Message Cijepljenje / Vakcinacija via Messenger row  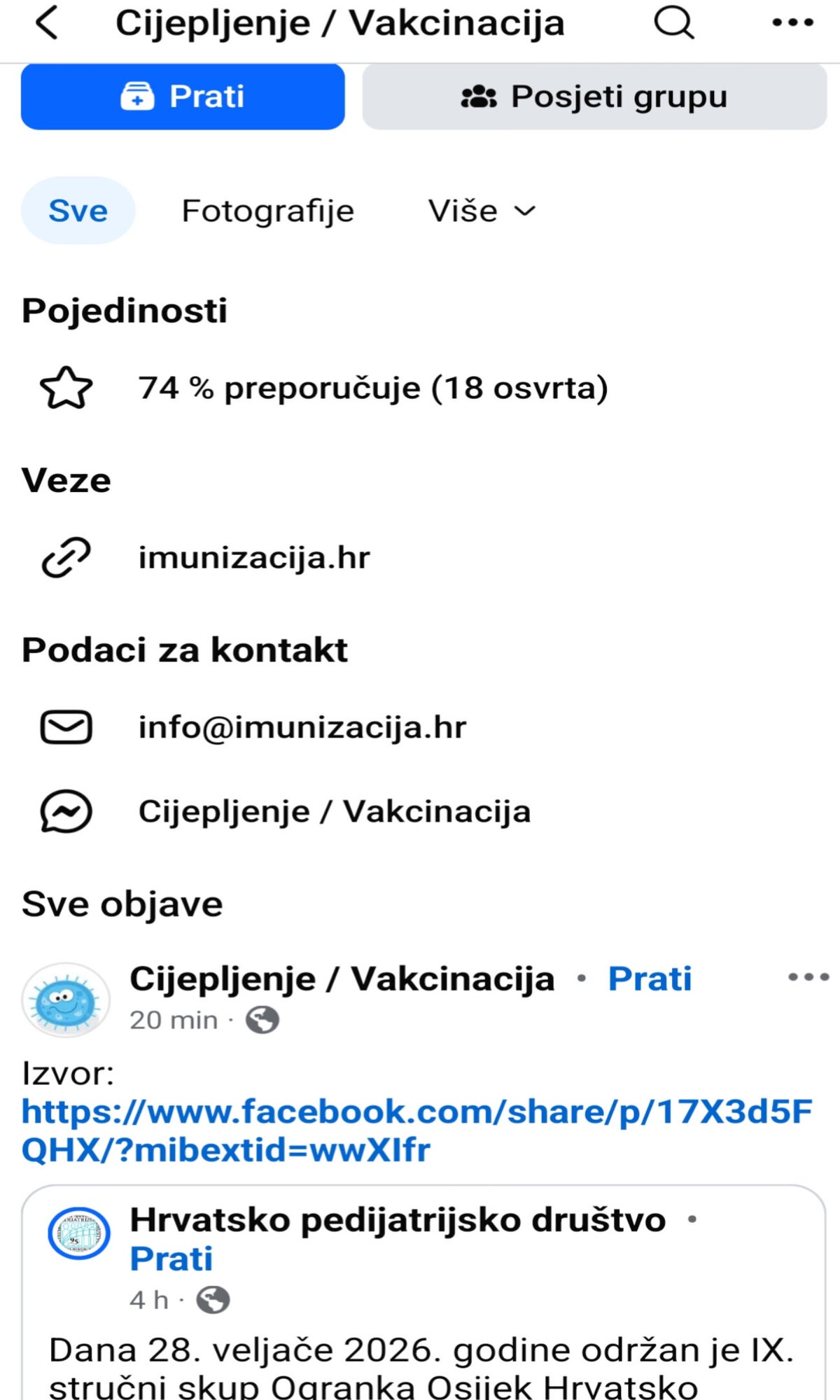(334, 812)
